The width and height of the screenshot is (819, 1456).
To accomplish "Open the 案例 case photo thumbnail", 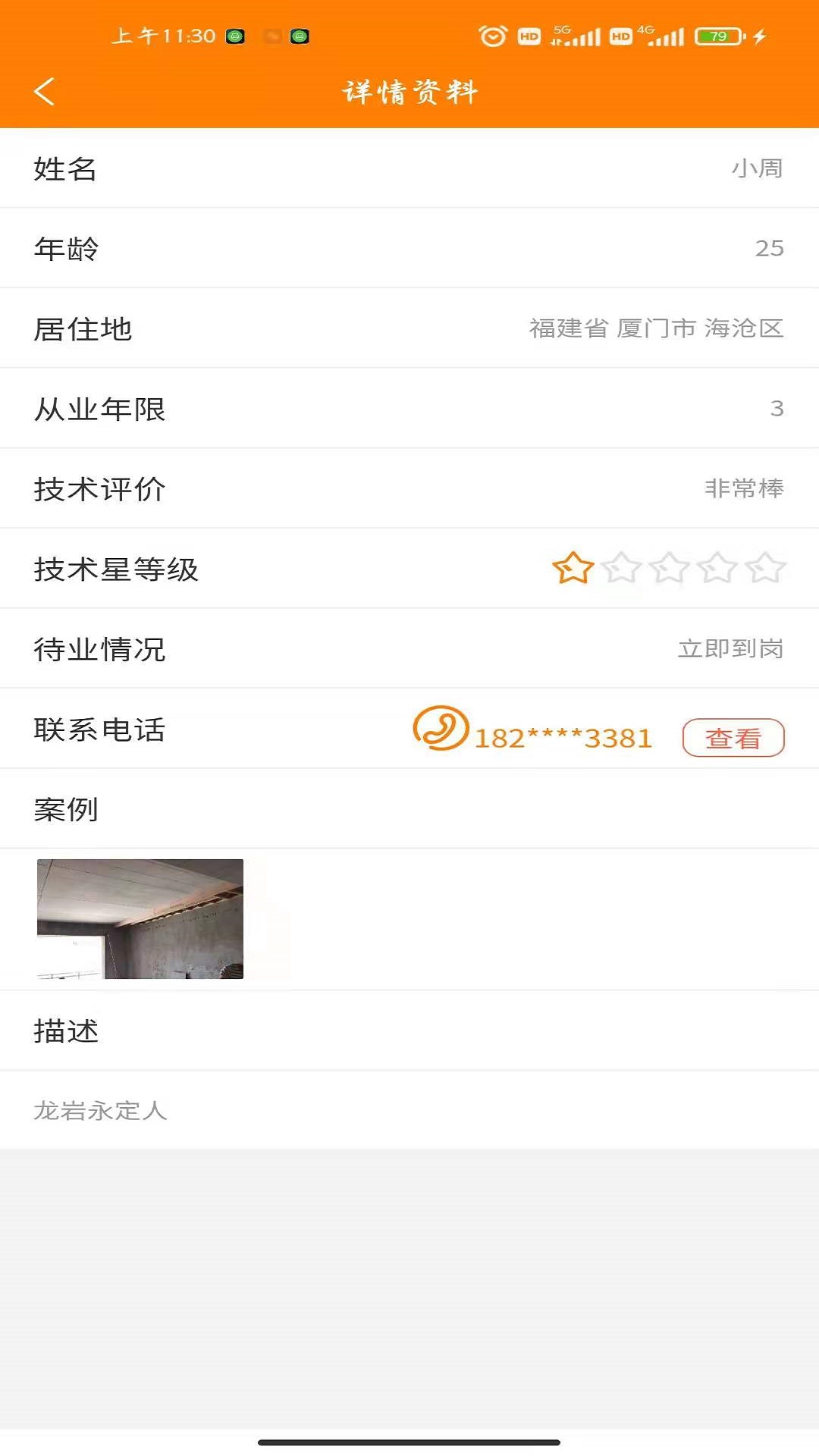I will [x=140, y=918].
